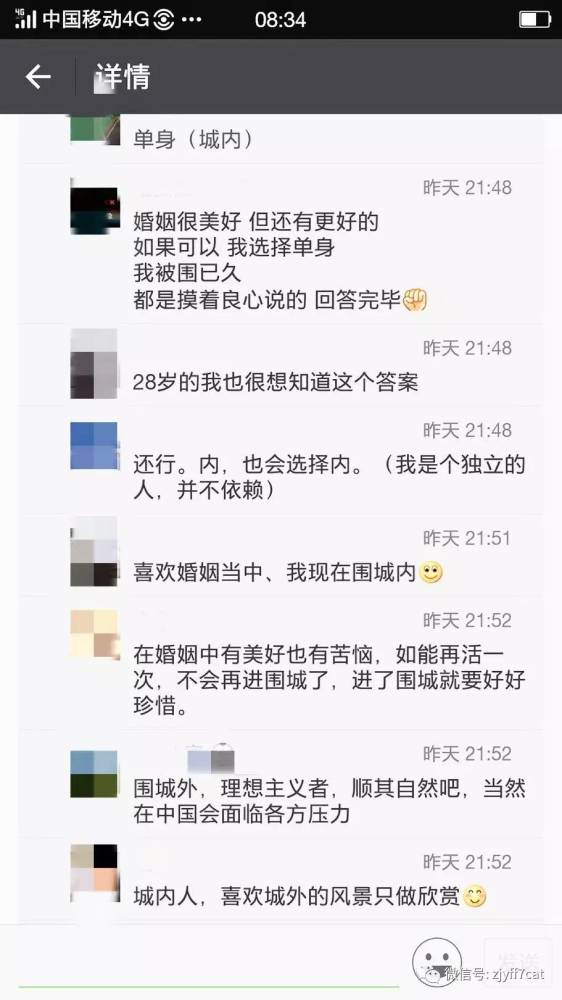Open the avatar beside 在婚姻中有美好也有苦恼
562x1000 pixels.
click(x=94, y=634)
